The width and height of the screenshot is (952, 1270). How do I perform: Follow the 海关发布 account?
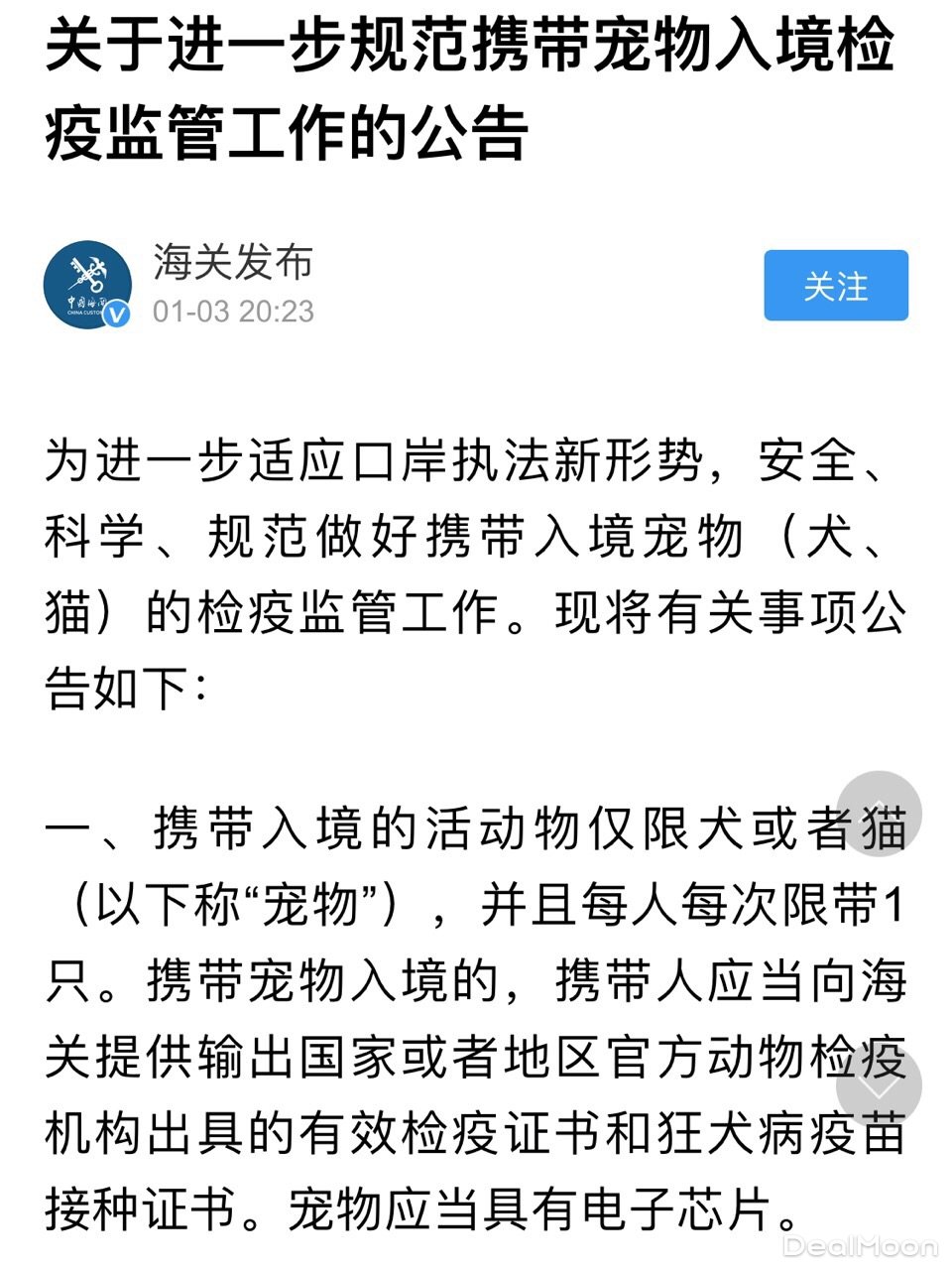835,286
